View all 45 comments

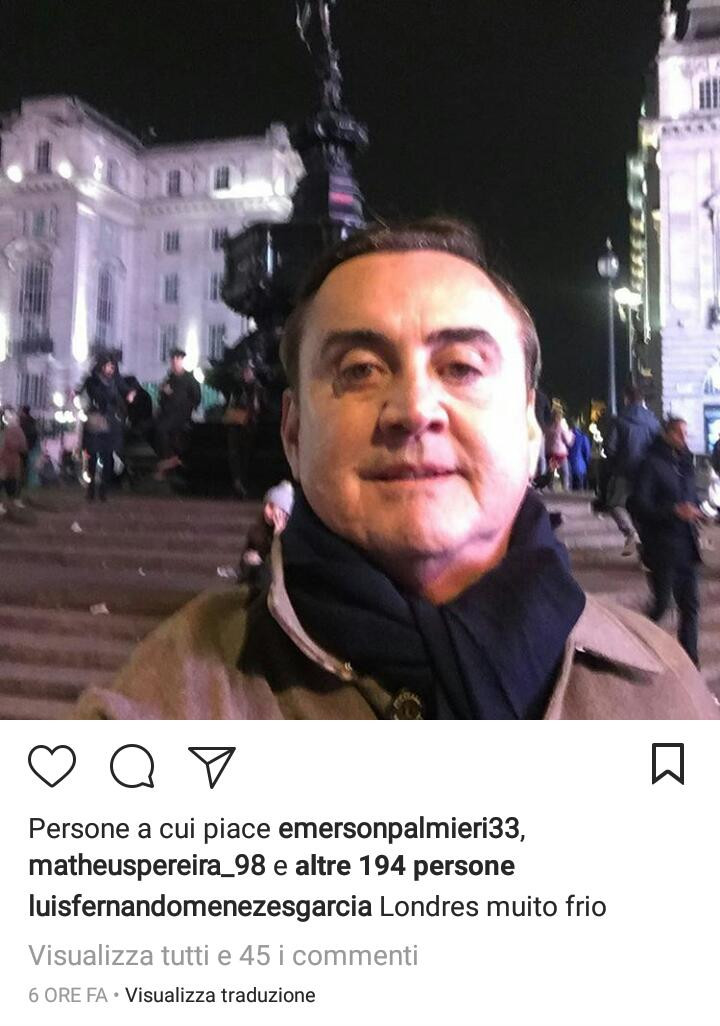[223, 955]
